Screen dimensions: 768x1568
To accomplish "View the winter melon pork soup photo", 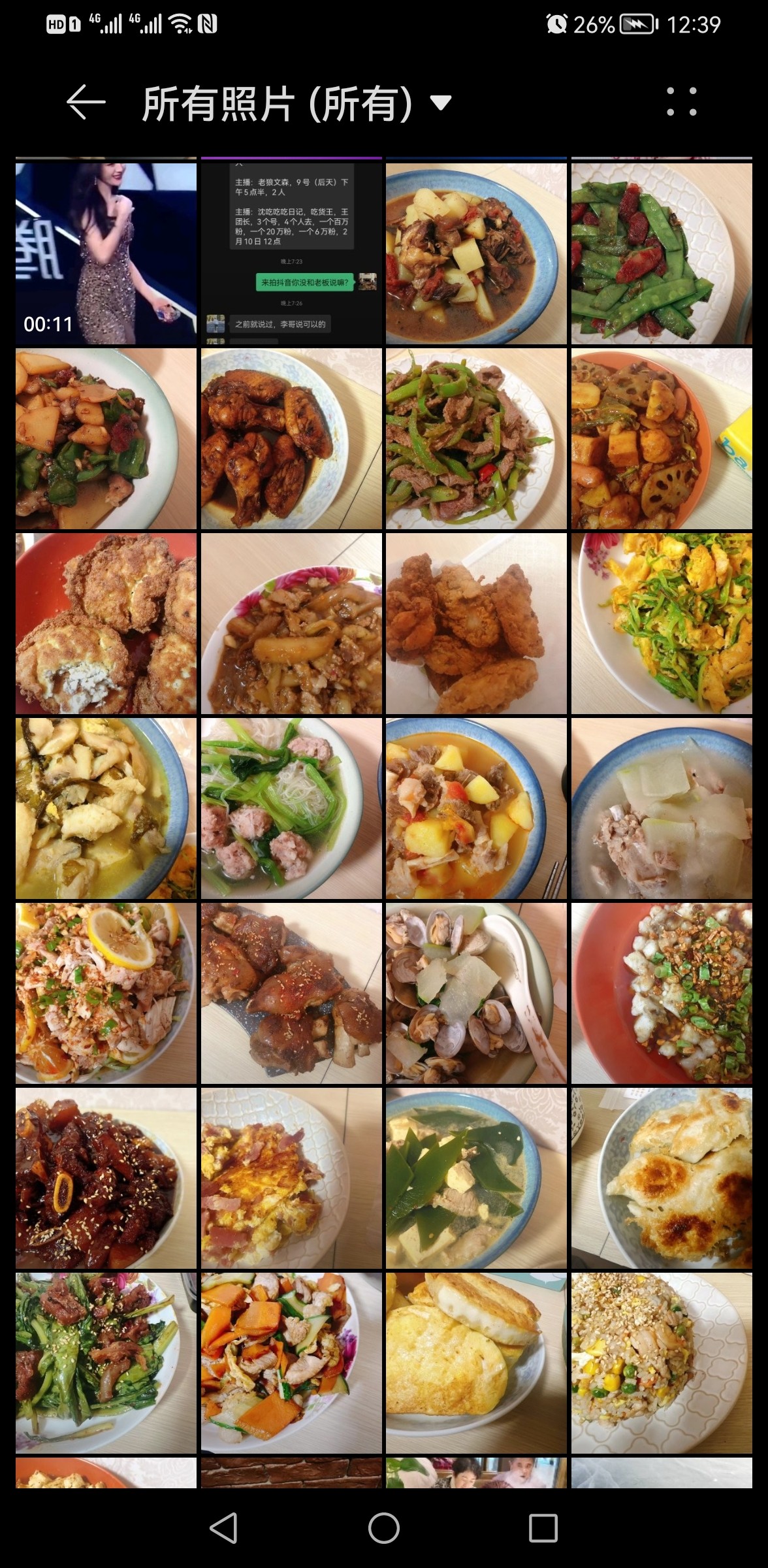I will click(x=662, y=808).
